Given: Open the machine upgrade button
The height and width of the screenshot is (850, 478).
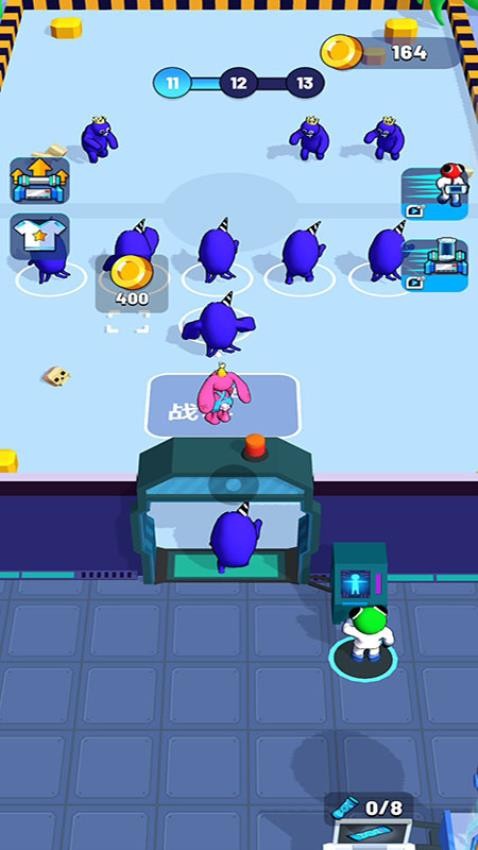Looking at the screenshot, I should click(40, 181).
